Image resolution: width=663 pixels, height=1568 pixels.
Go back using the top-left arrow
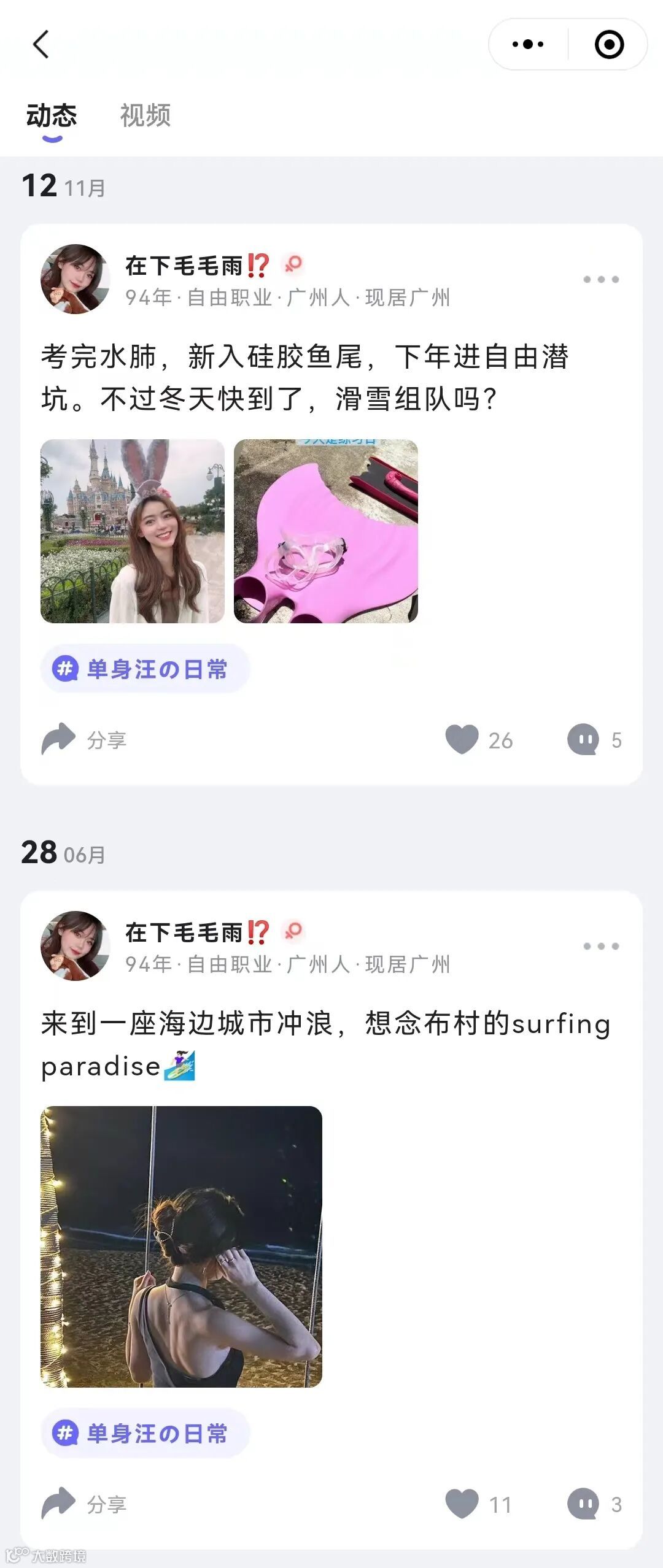[x=41, y=44]
